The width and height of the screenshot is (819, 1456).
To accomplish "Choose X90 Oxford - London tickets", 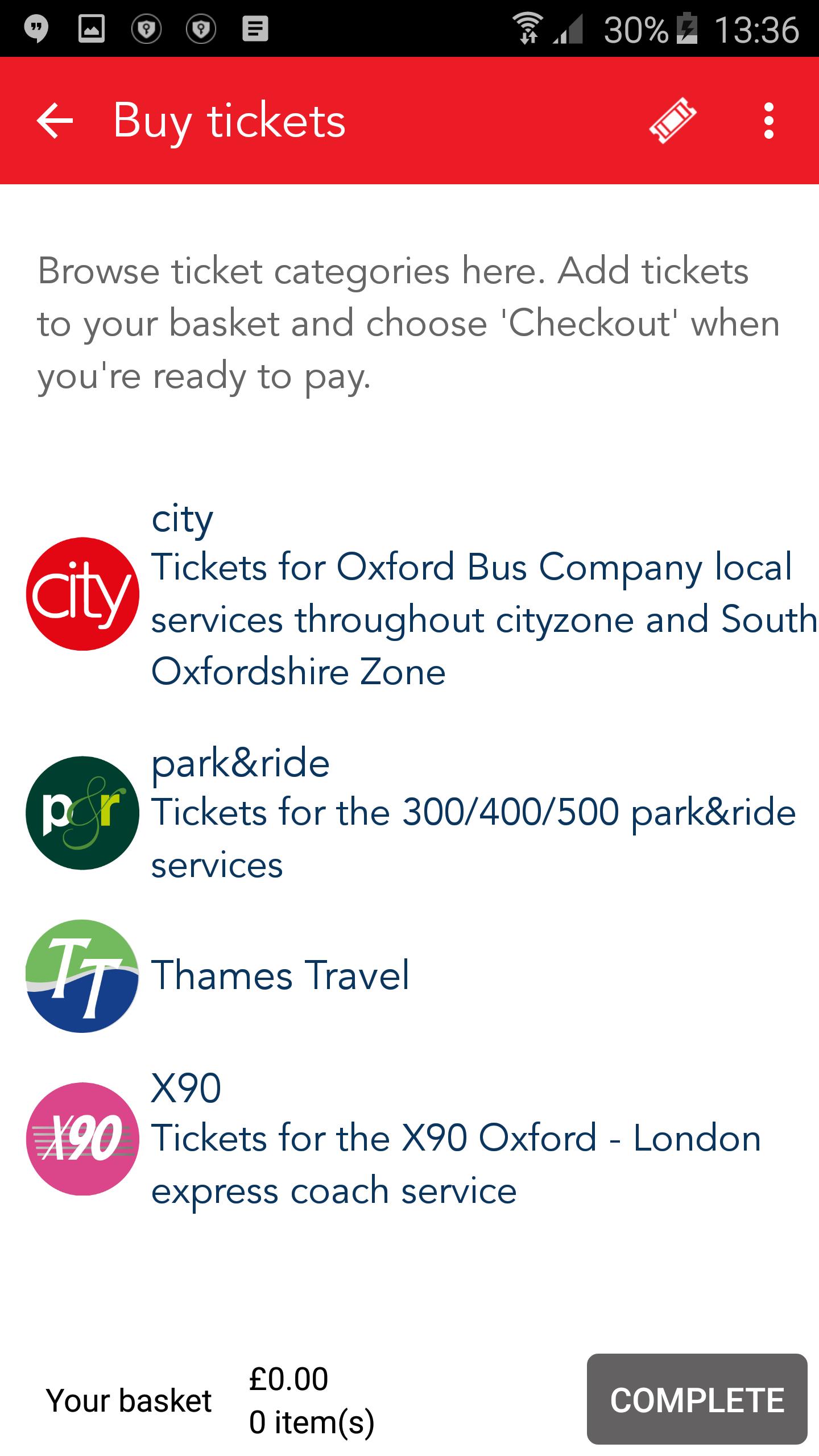I will [421, 1139].
